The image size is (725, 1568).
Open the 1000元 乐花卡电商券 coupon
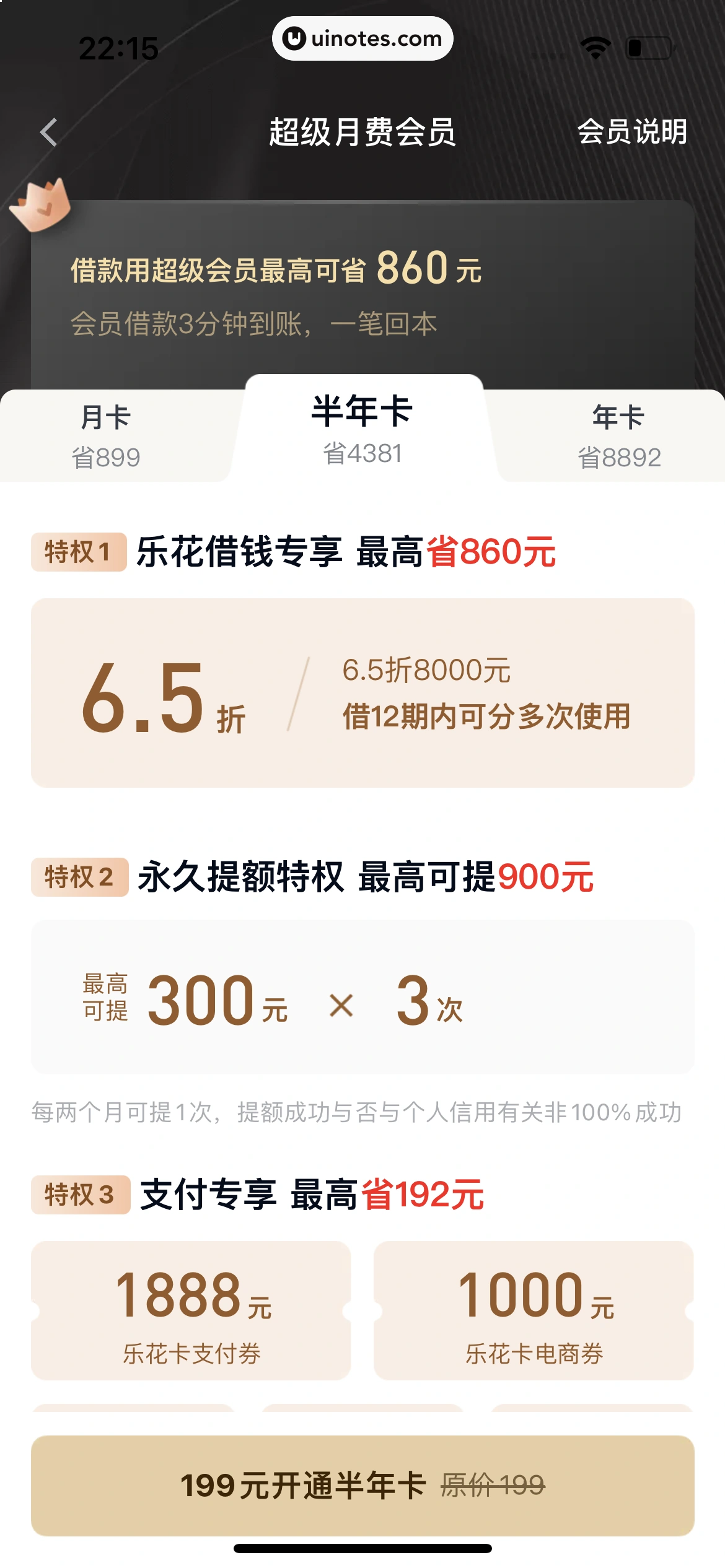click(x=534, y=1310)
